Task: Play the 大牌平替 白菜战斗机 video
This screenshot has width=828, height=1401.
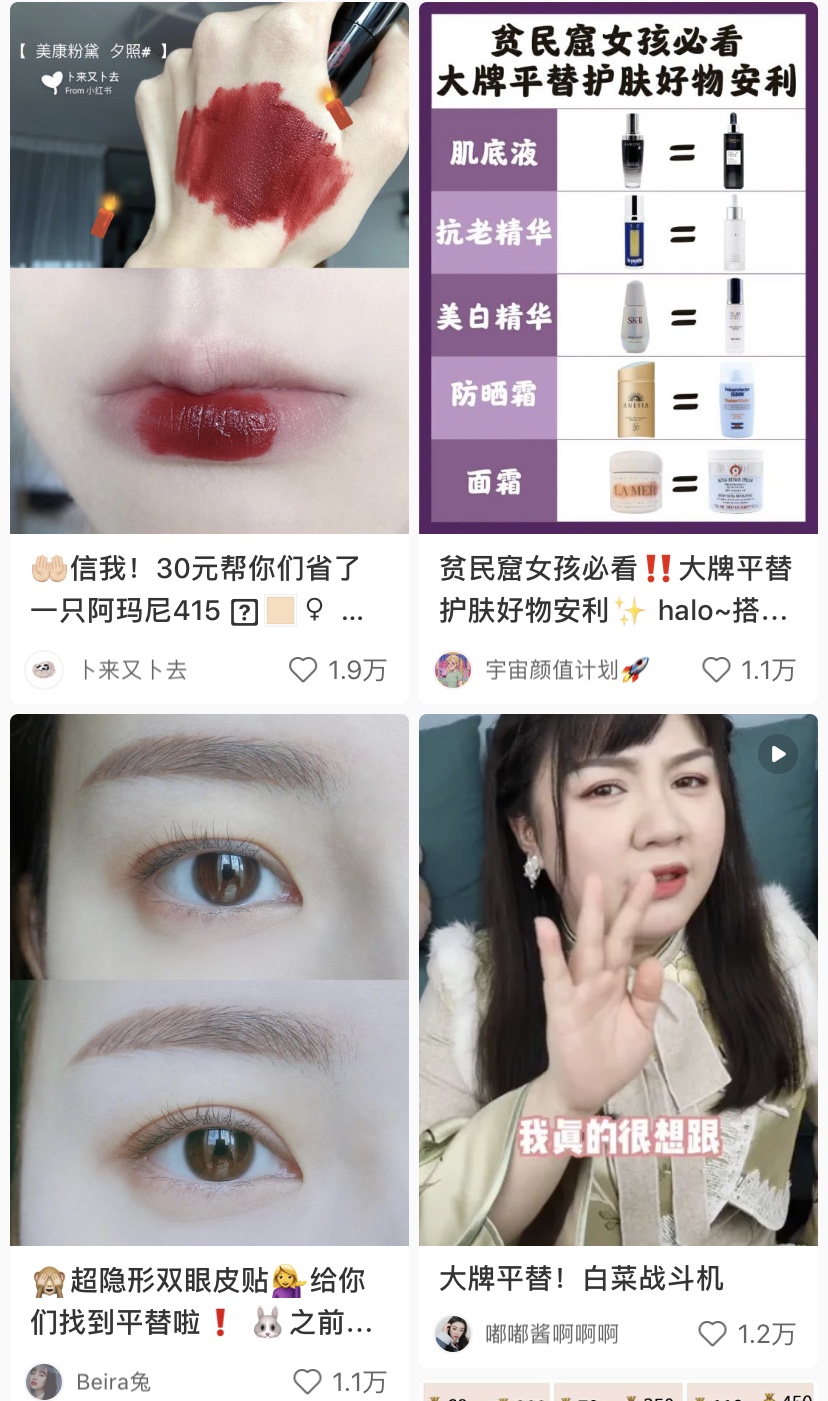Action: click(617, 980)
